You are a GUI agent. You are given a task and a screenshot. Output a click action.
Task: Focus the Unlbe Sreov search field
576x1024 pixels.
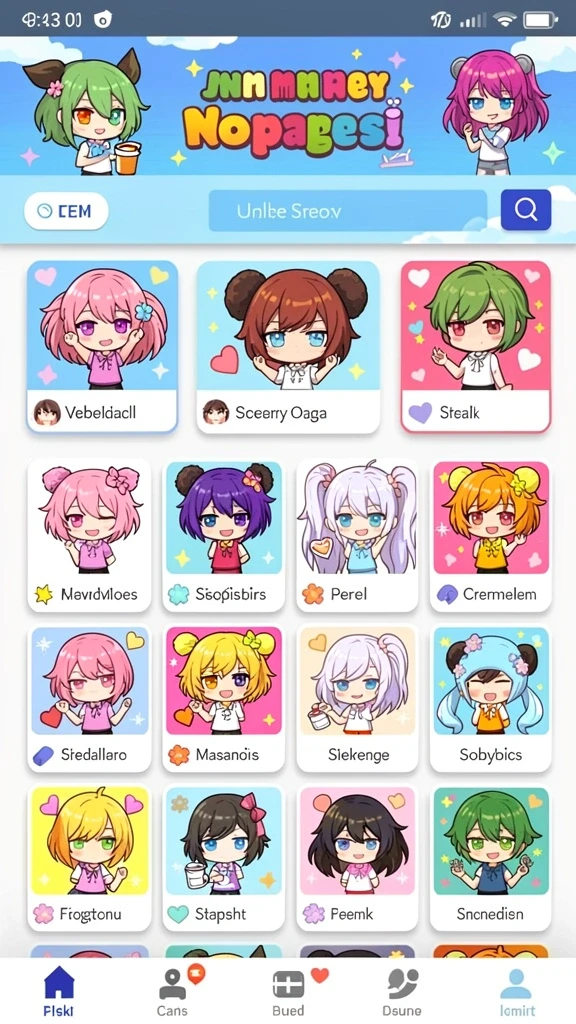coord(347,210)
